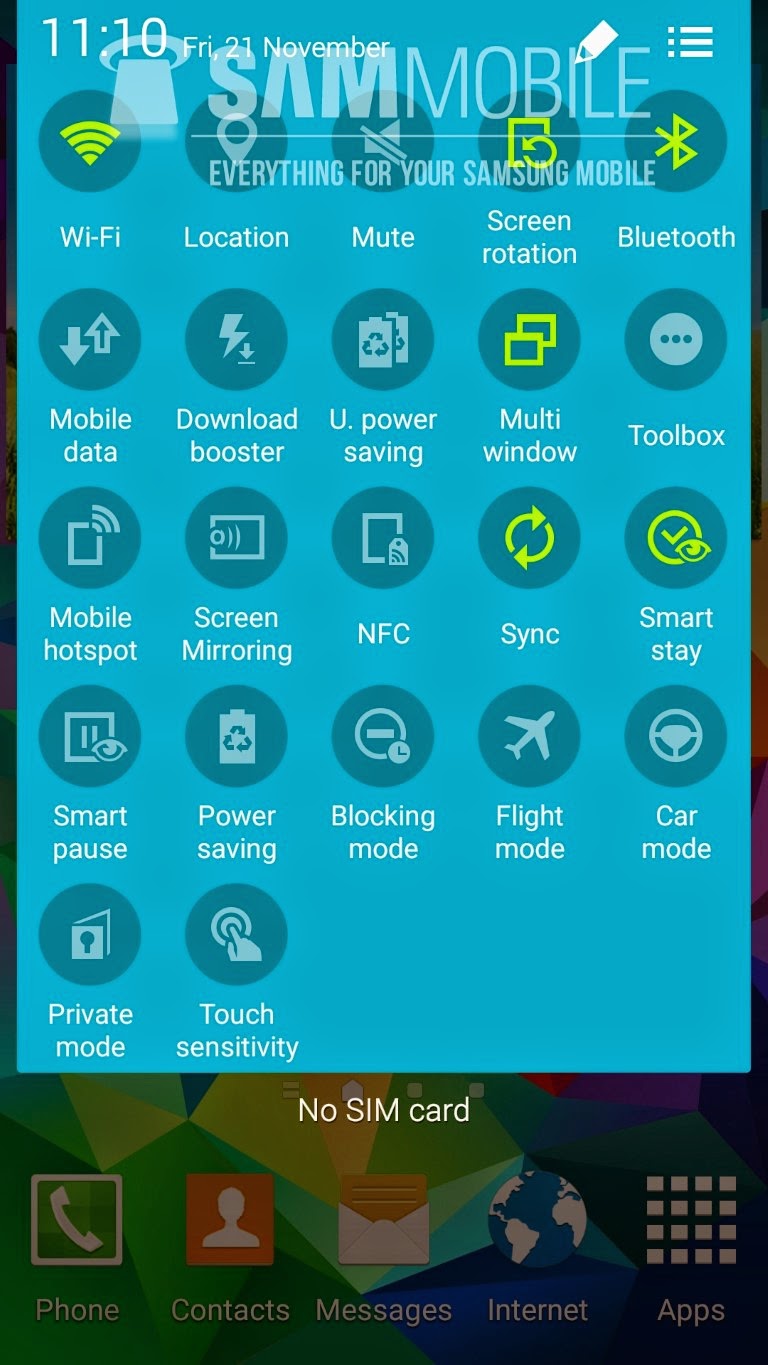Turn on Toolbox
The height and width of the screenshot is (1365, 768).
pyautogui.click(x=676, y=339)
